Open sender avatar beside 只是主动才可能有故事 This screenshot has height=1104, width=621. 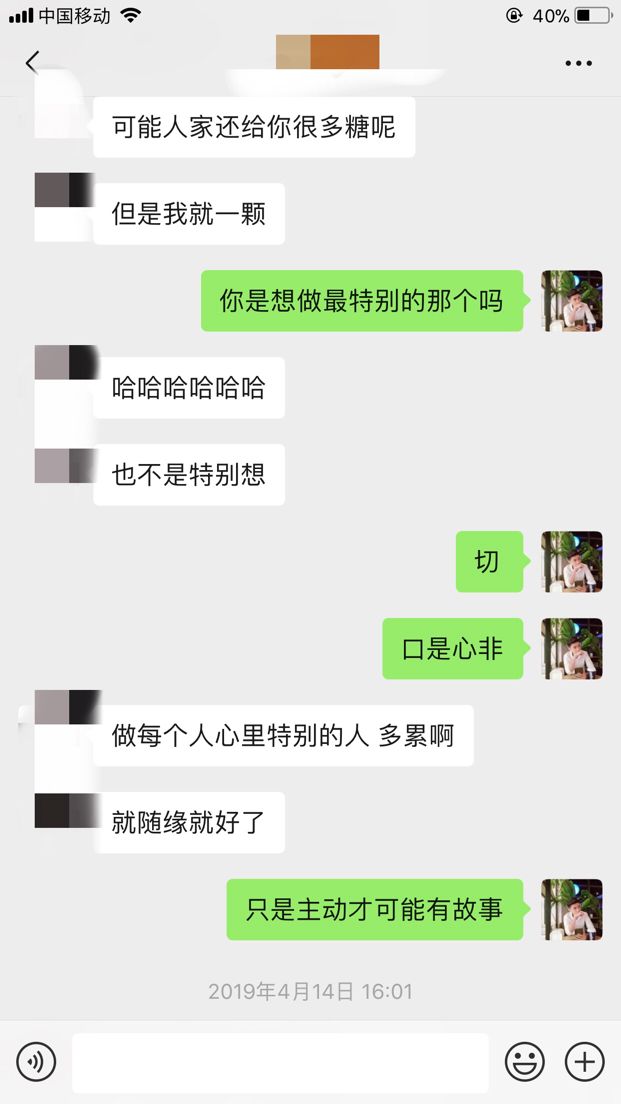point(572,909)
